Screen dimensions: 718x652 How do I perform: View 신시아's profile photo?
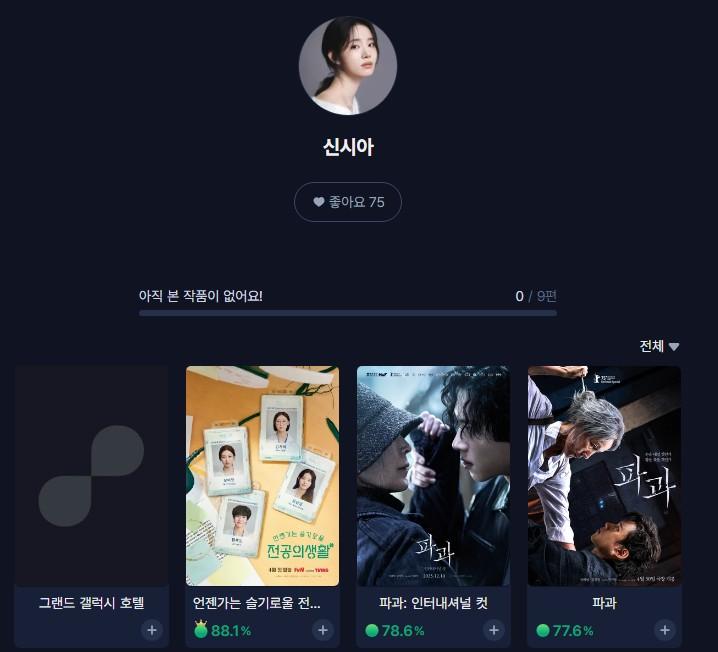coord(347,65)
